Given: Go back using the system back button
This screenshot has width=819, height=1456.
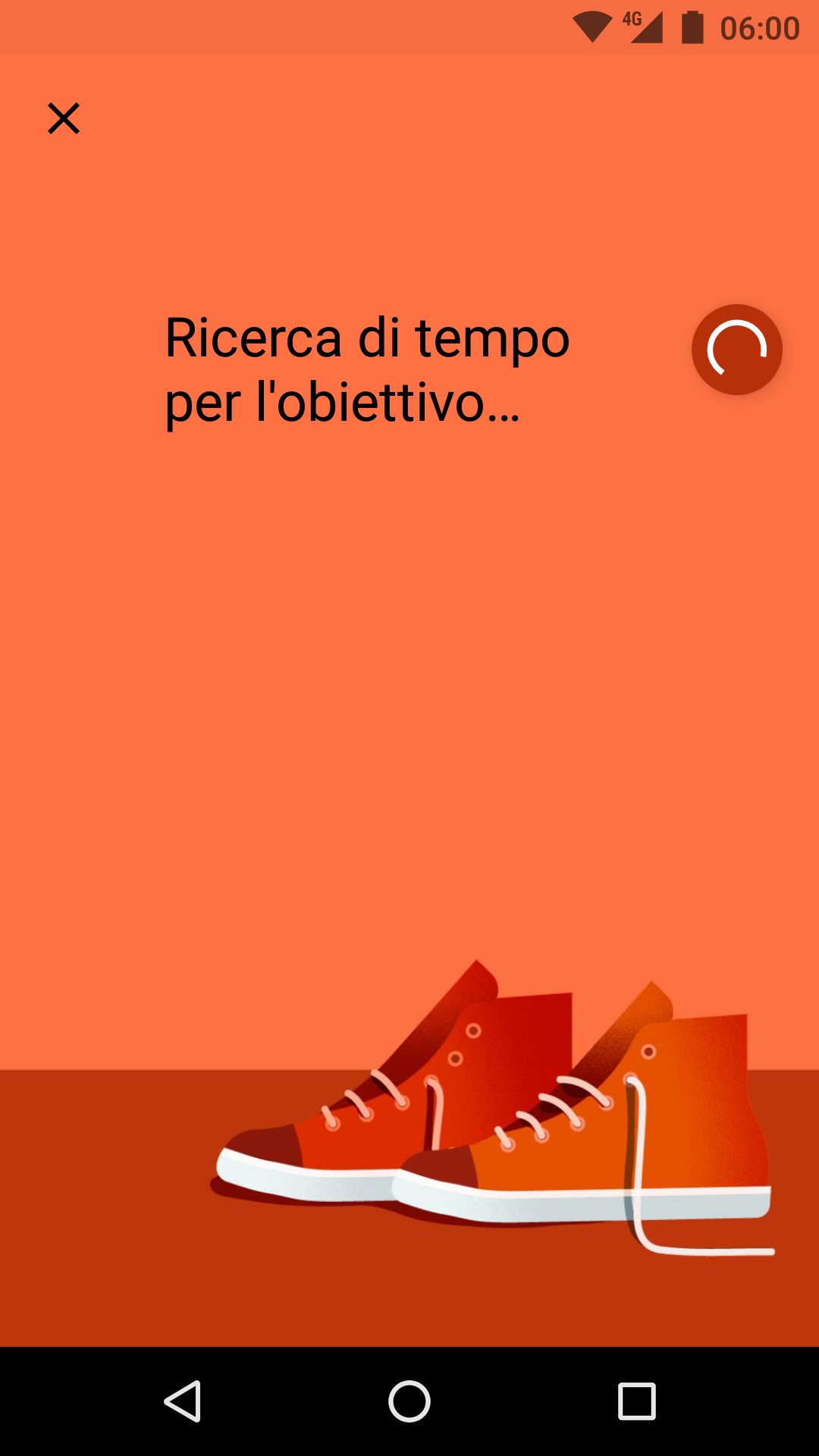Looking at the screenshot, I should pos(183,1401).
